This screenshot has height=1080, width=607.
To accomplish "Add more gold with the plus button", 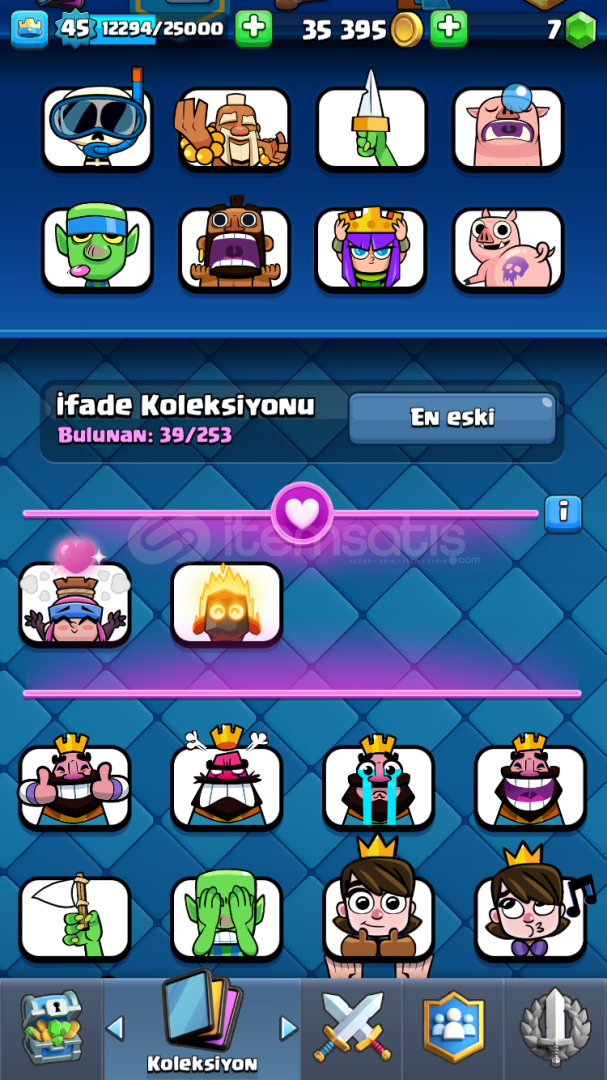I will (449, 28).
